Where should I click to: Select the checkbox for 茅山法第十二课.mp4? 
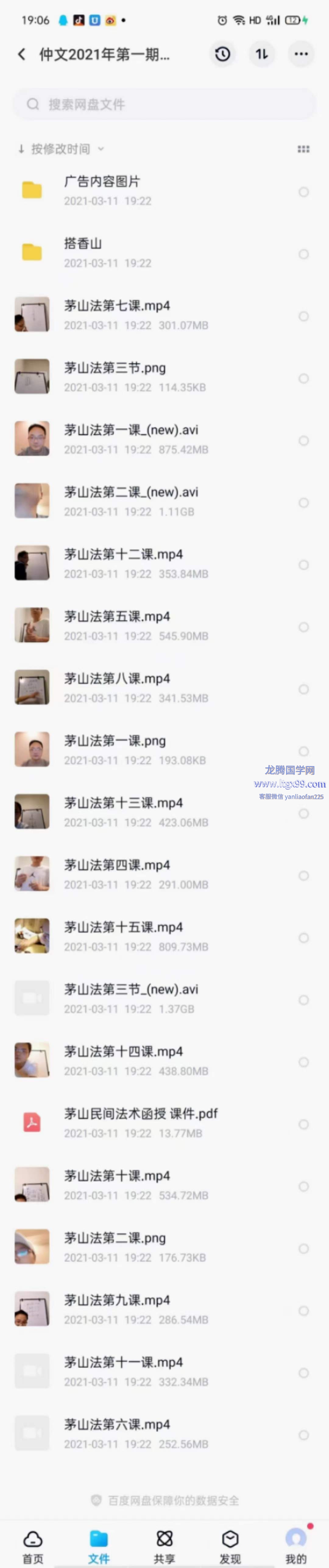click(303, 565)
